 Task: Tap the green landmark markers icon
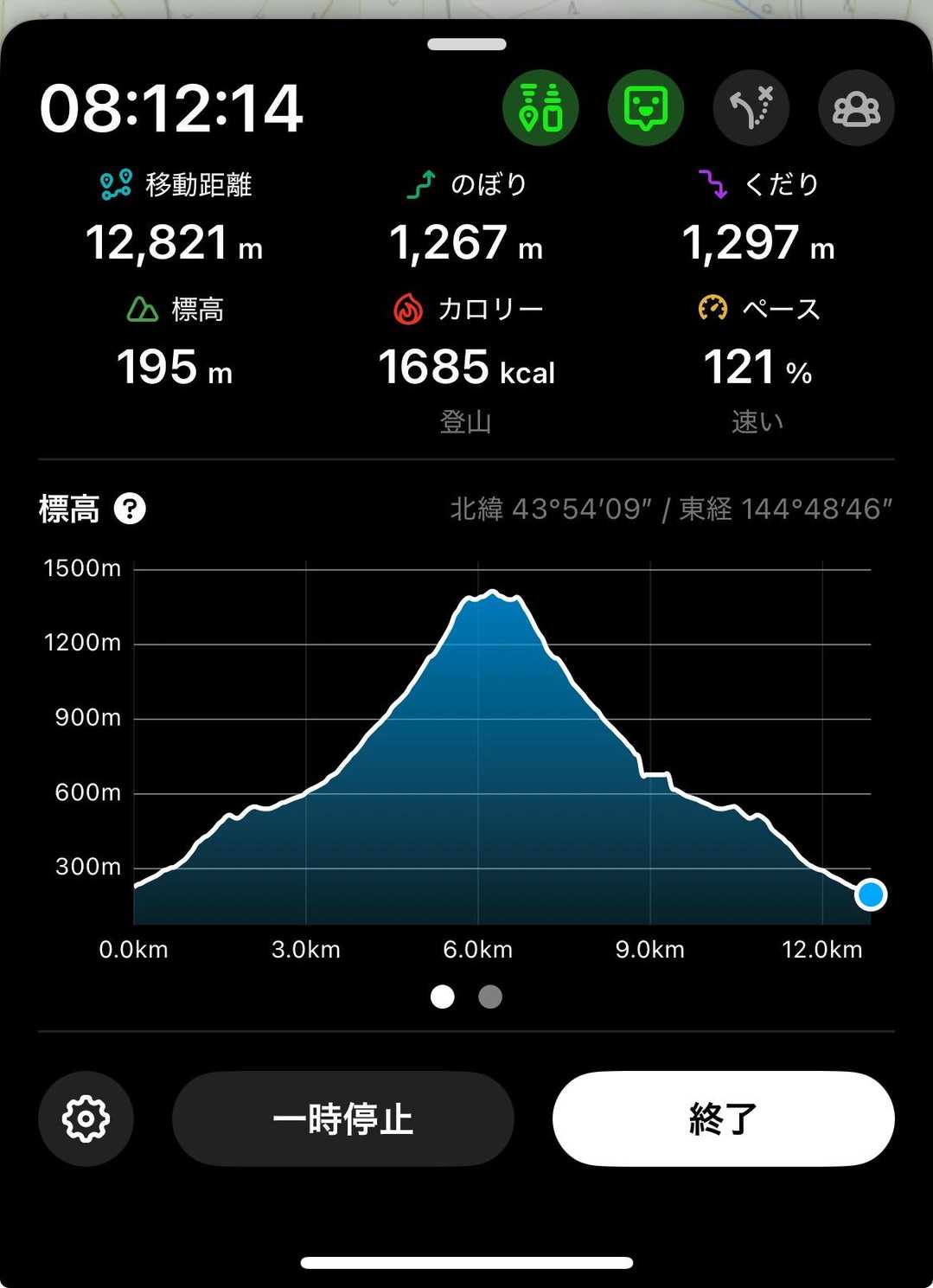point(540,108)
